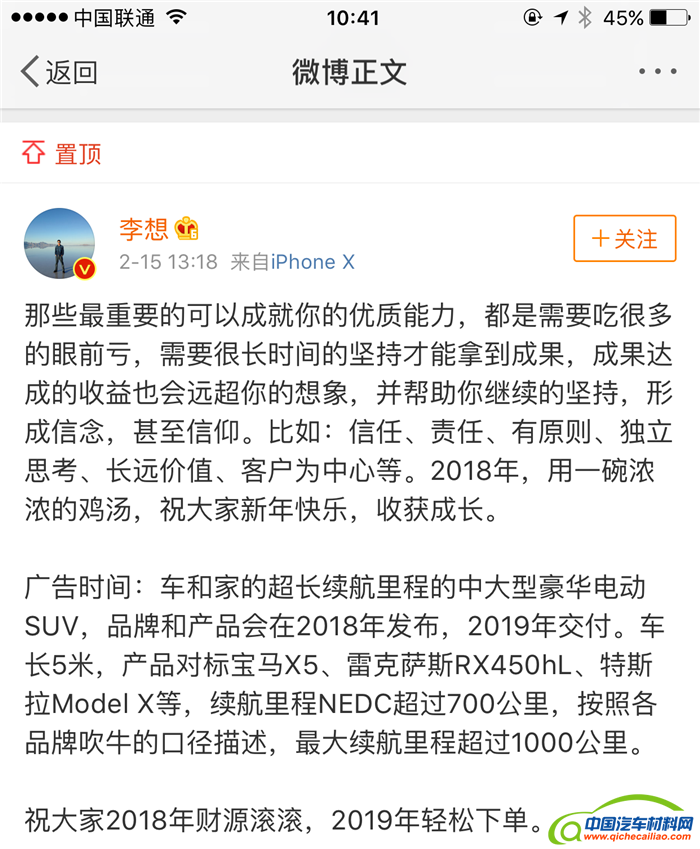Open the 李想 username link

pyautogui.click(x=144, y=229)
